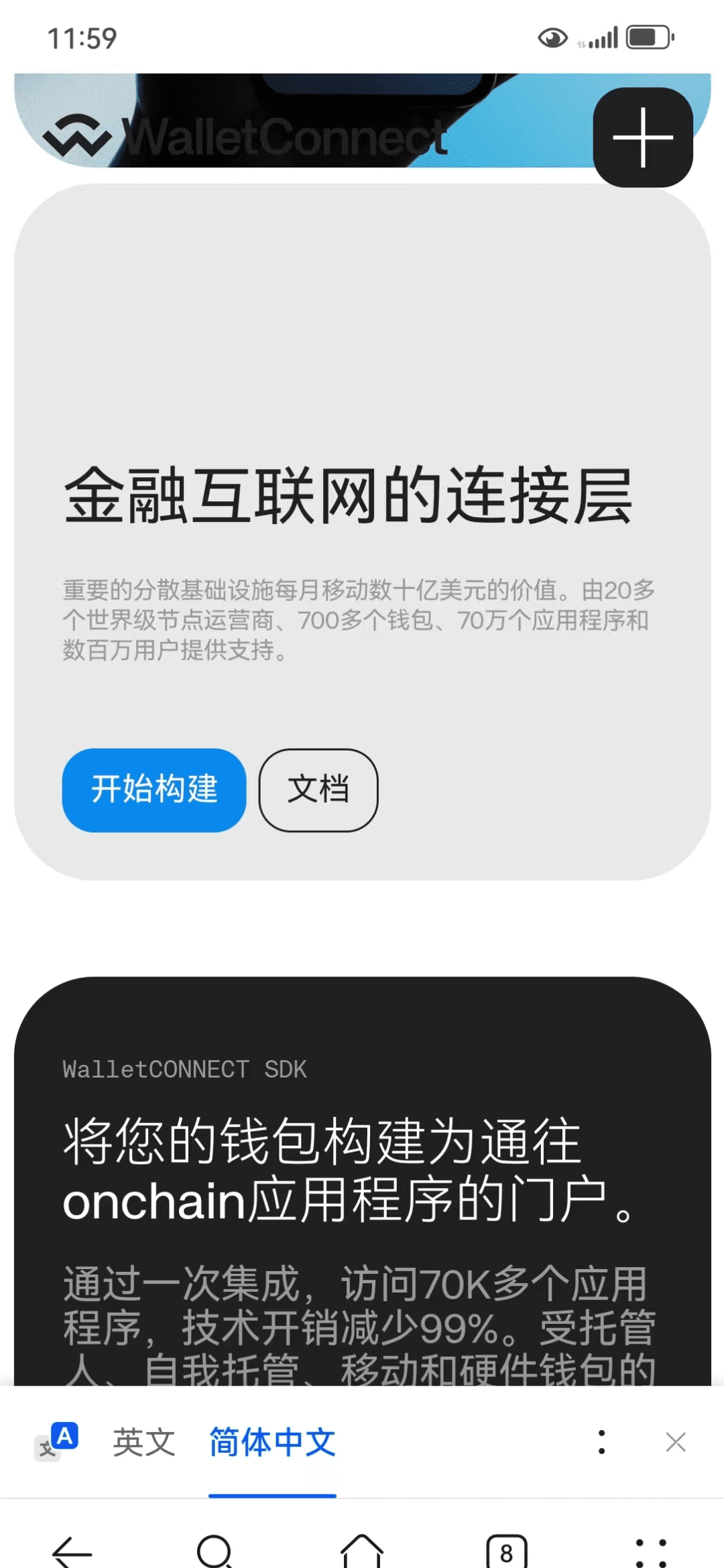The image size is (724, 1568).
Task: Open the 文档 documentation button
Action: click(318, 790)
